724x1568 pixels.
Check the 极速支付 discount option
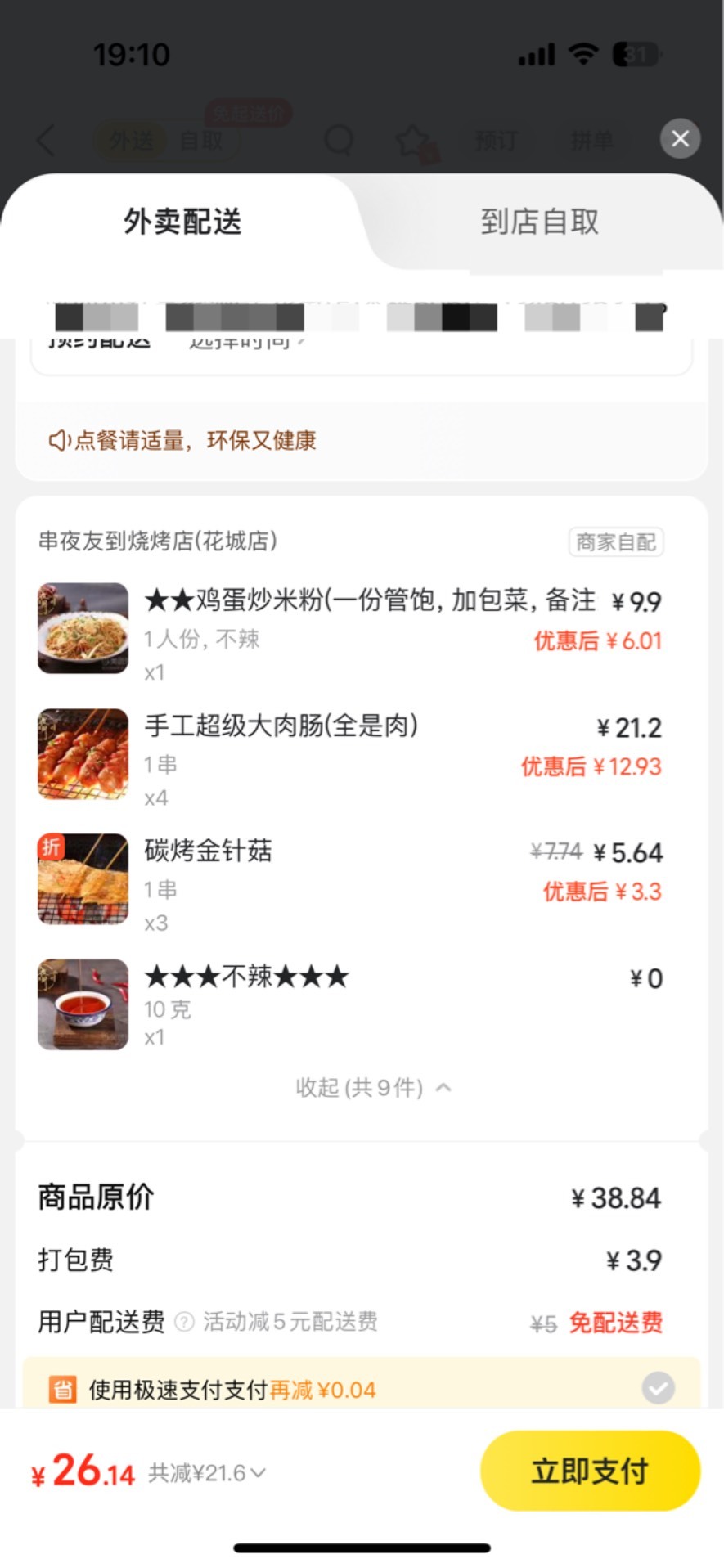click(x=658, y=1388)
